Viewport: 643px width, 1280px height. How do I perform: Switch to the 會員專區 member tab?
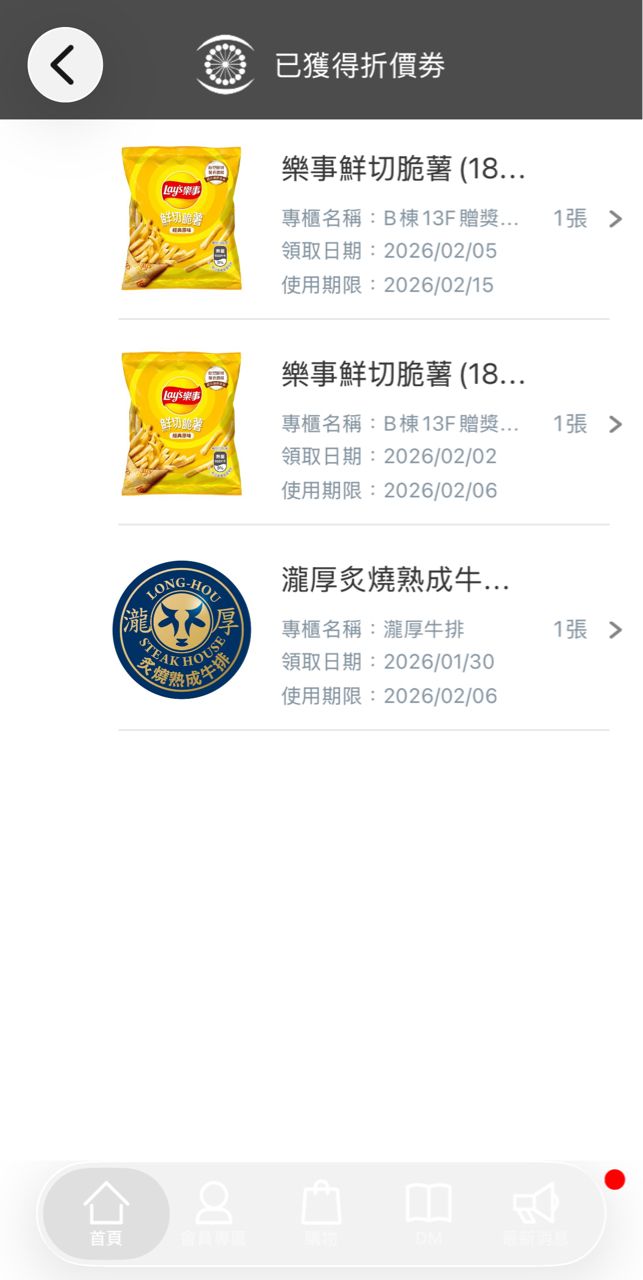(x=213, y=1213)
